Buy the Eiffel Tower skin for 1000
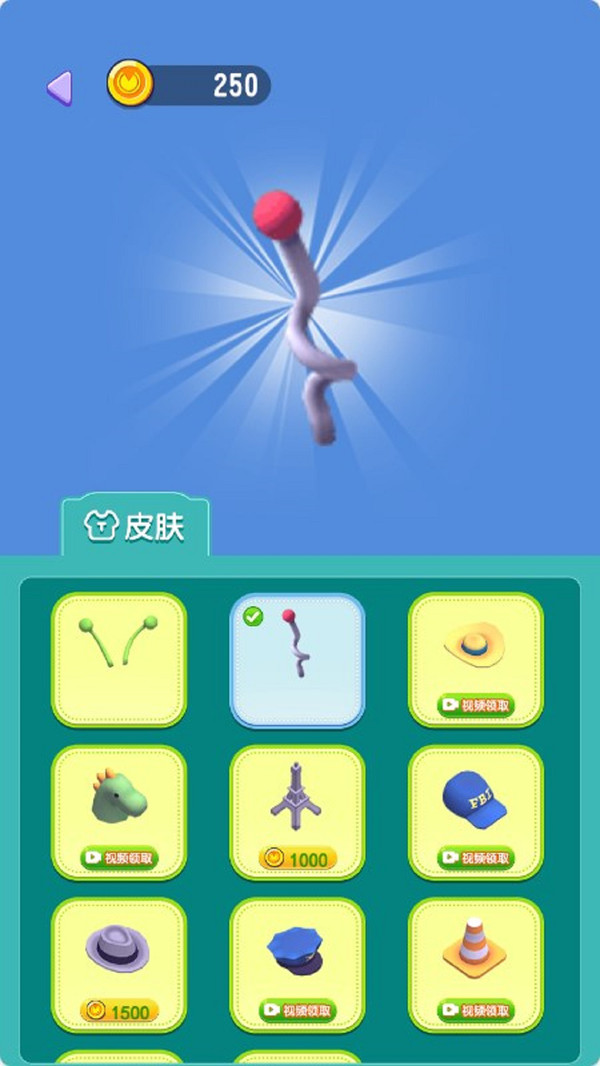 click(297, 858)
